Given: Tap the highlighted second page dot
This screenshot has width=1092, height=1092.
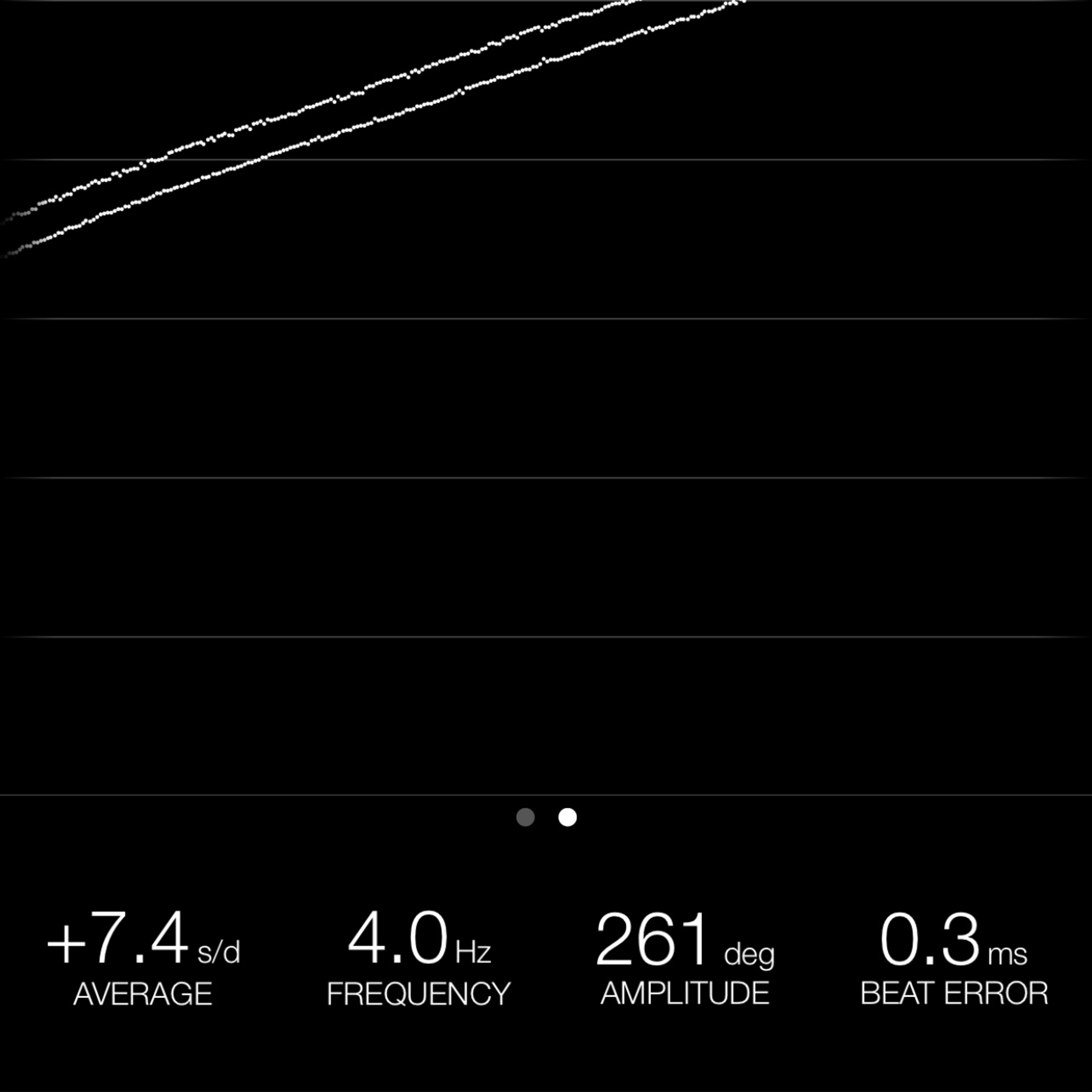Looking at the screenshot, I should click(568, 817).
